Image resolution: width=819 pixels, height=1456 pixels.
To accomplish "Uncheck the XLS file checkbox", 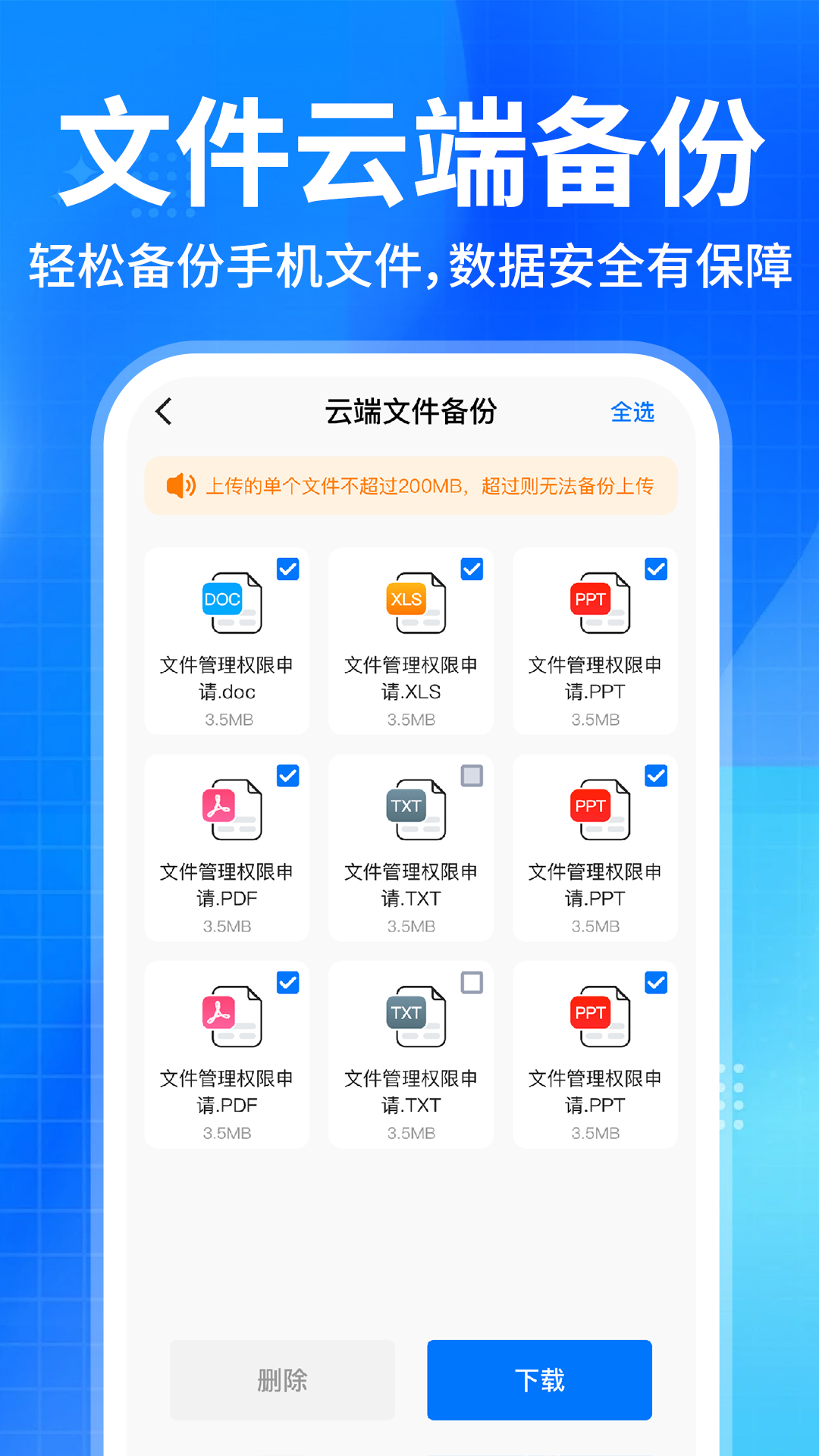I will pyautogui.click(x=471, y=570).
